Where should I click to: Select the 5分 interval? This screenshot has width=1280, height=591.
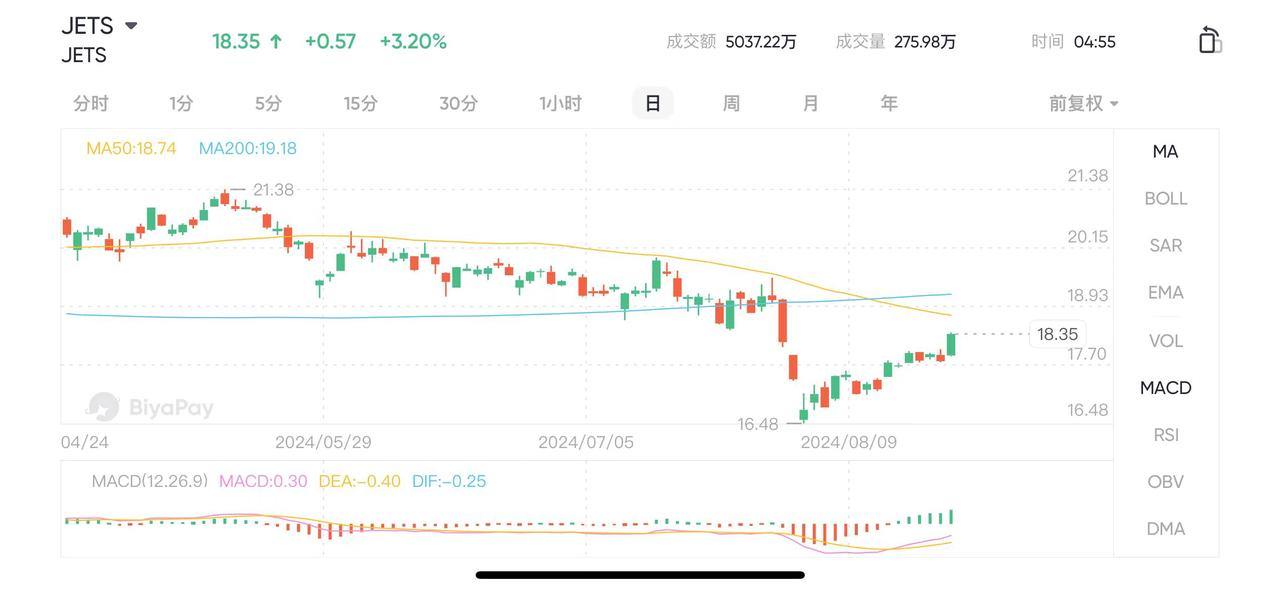click(x=268, y=103)
